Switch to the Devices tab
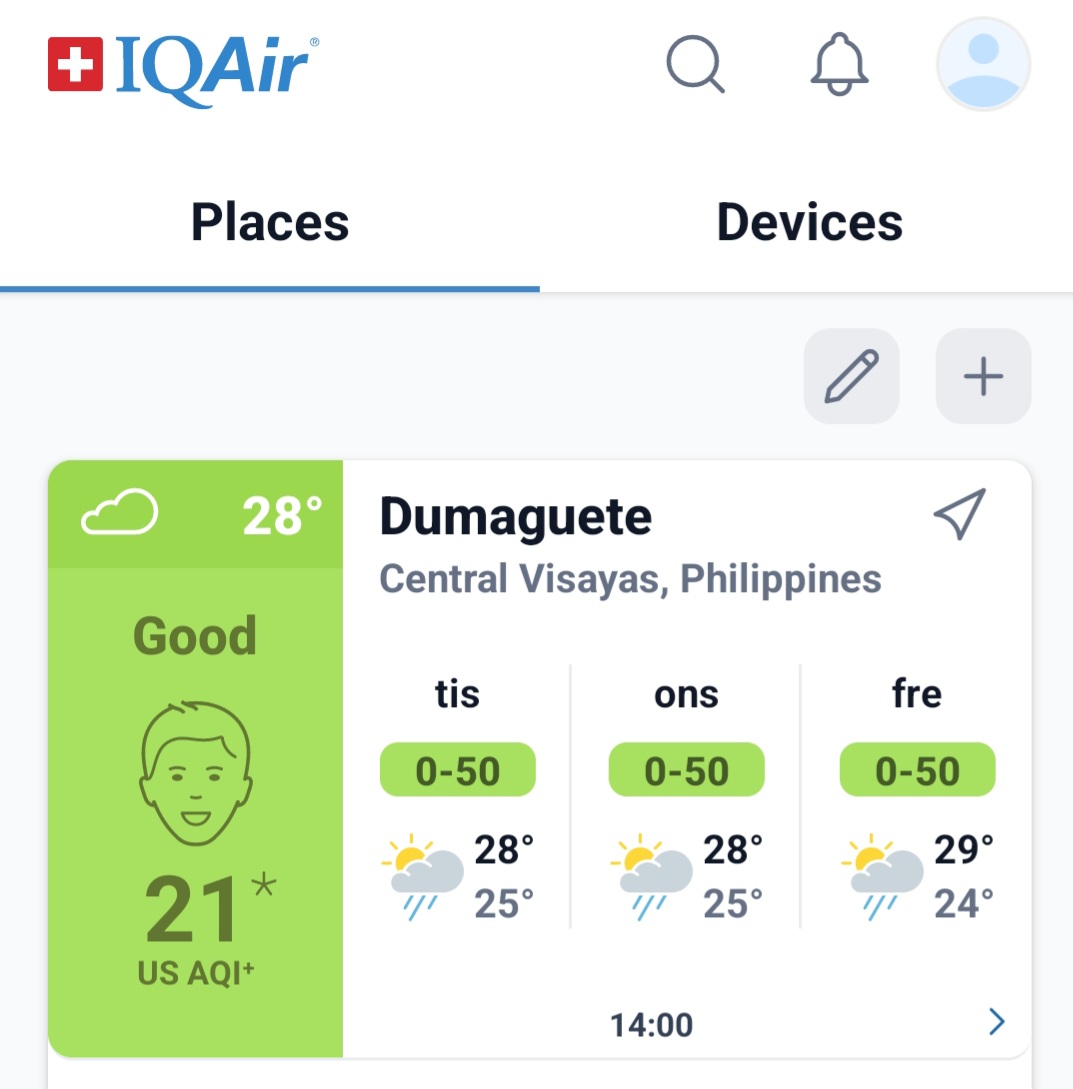This screenshot has width=1073, height=1089. click(x=809, y=222)
